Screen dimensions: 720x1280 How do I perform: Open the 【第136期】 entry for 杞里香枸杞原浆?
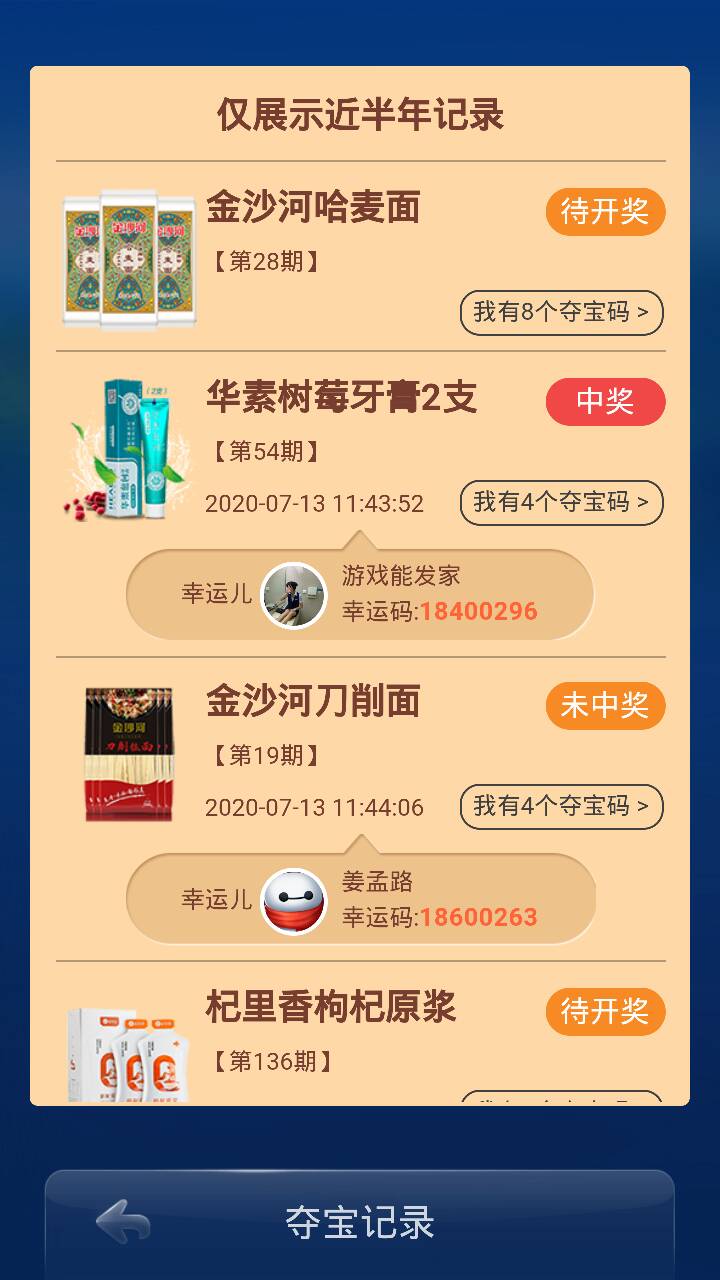(270, 1060)
